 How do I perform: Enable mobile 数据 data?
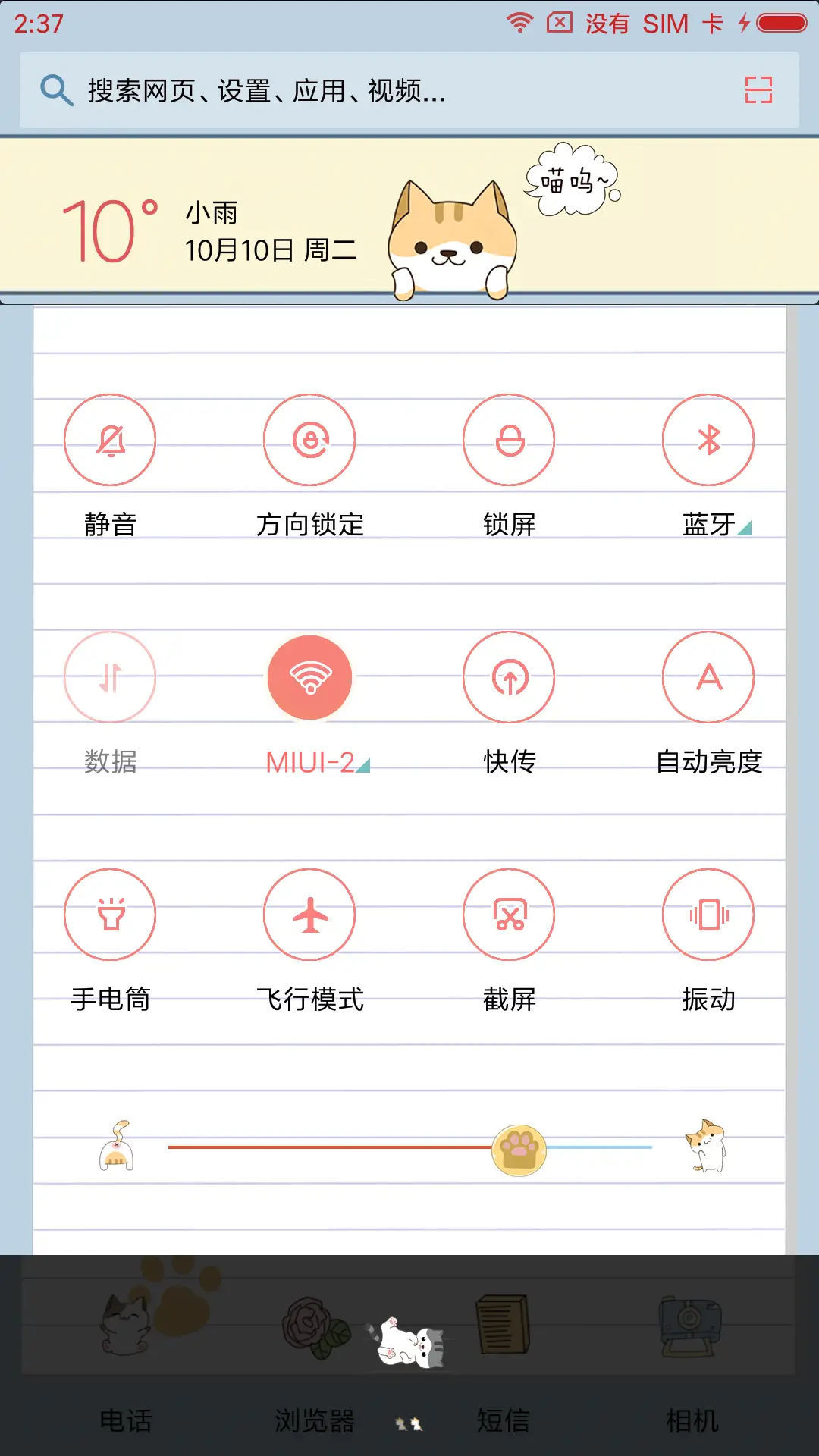(110, 676)
